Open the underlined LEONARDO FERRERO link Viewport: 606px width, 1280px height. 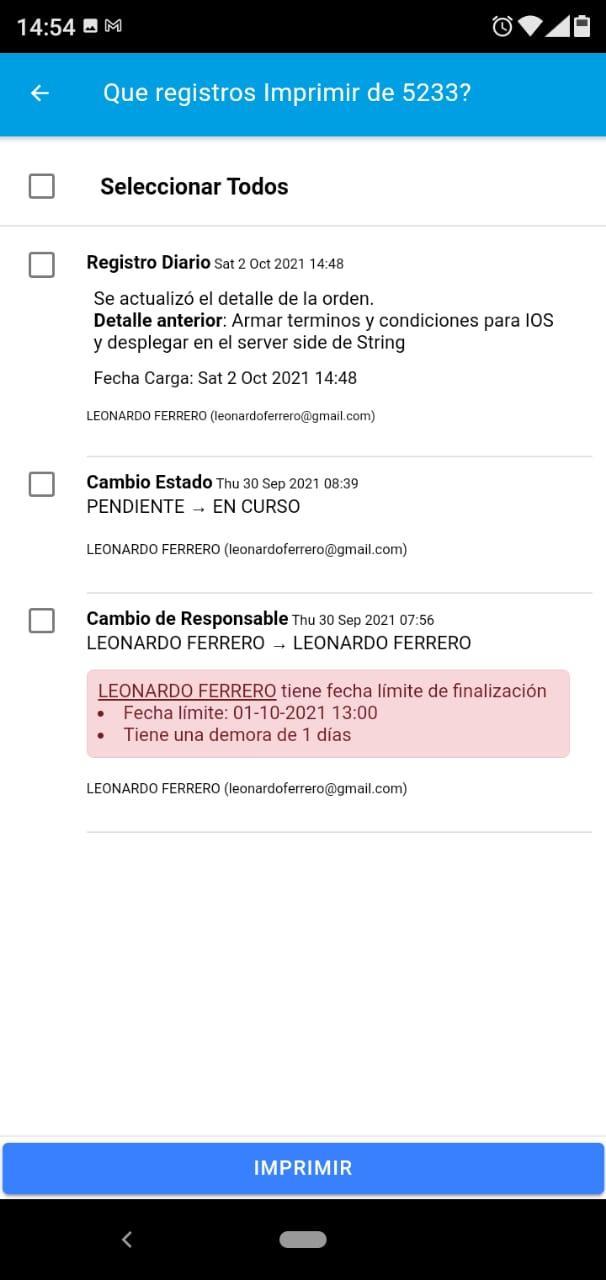tap(187, 691)
